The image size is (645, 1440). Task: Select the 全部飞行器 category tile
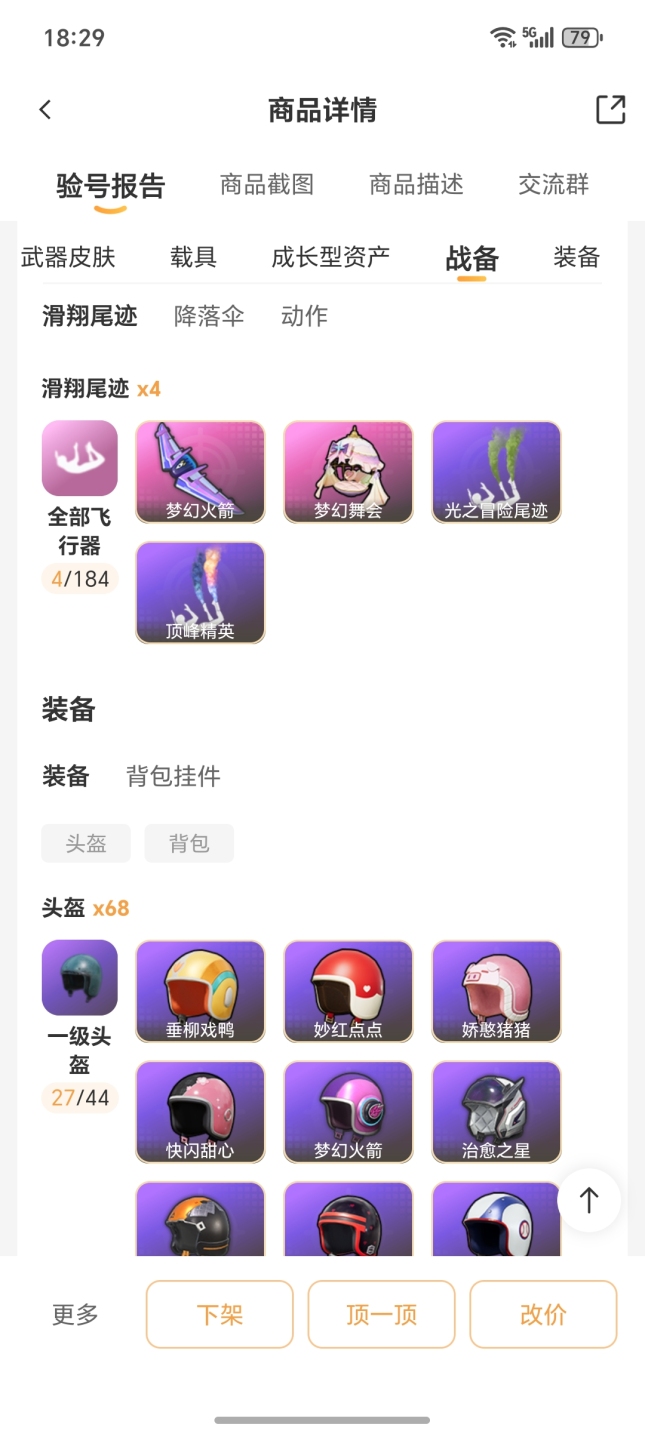[80, 459]
